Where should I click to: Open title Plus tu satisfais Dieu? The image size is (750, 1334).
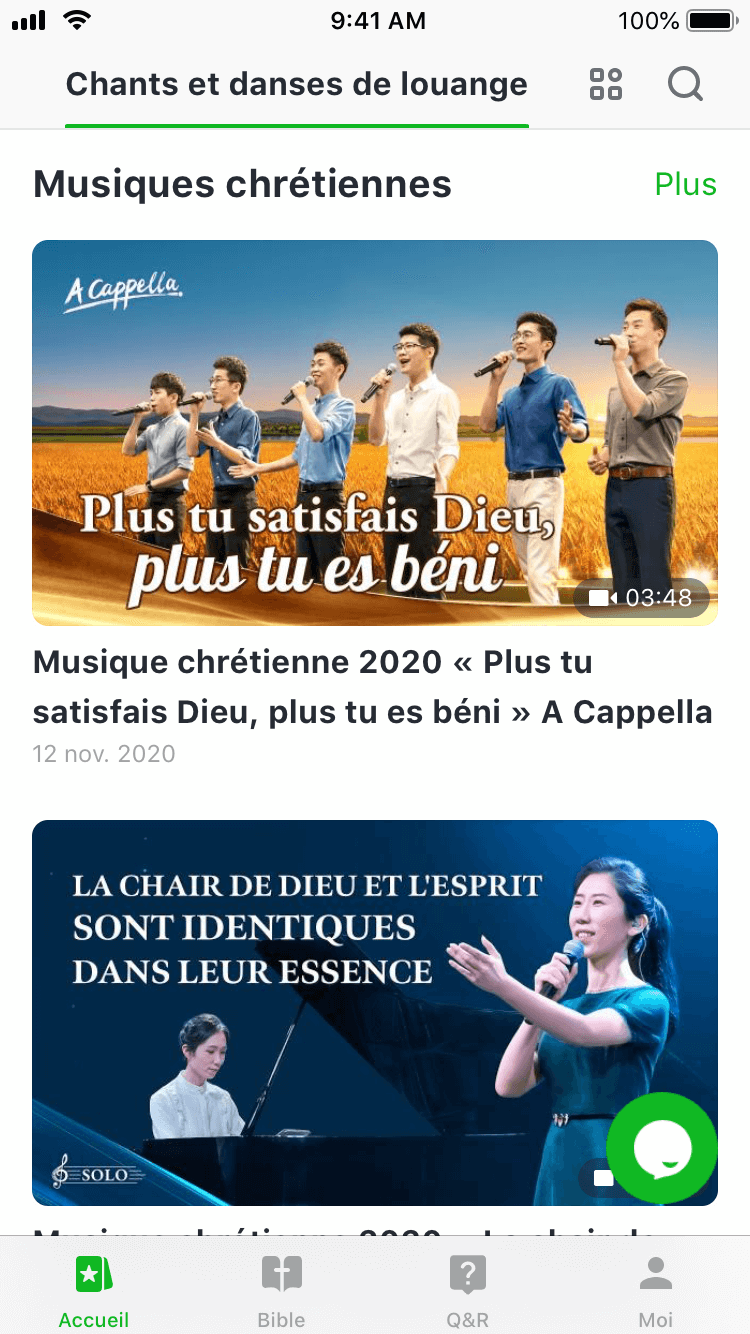(x=372, y=687)
